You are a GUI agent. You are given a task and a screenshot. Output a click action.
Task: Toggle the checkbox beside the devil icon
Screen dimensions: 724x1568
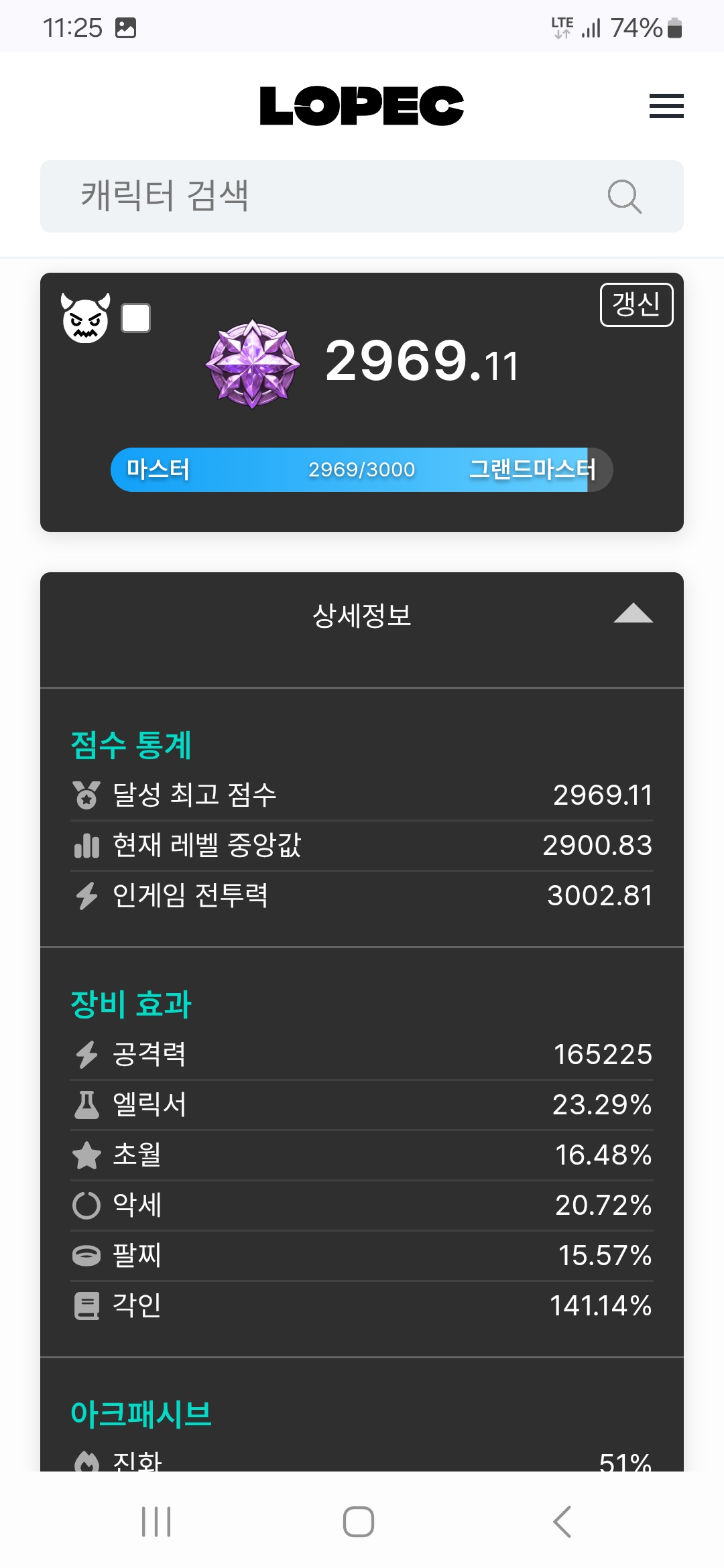pyautogui.click(x=135, y=318)
